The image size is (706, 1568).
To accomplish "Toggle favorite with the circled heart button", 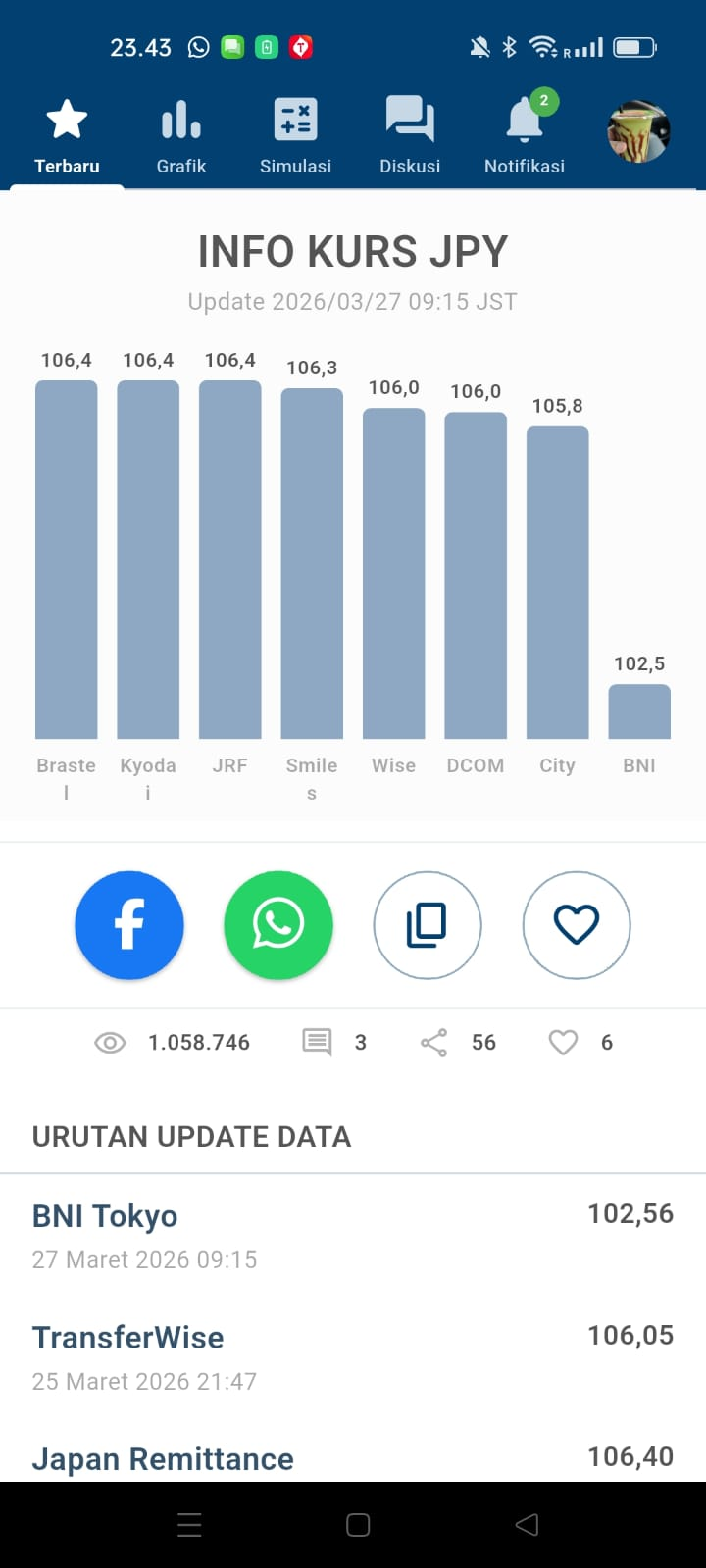I will [x=577, y=925].
